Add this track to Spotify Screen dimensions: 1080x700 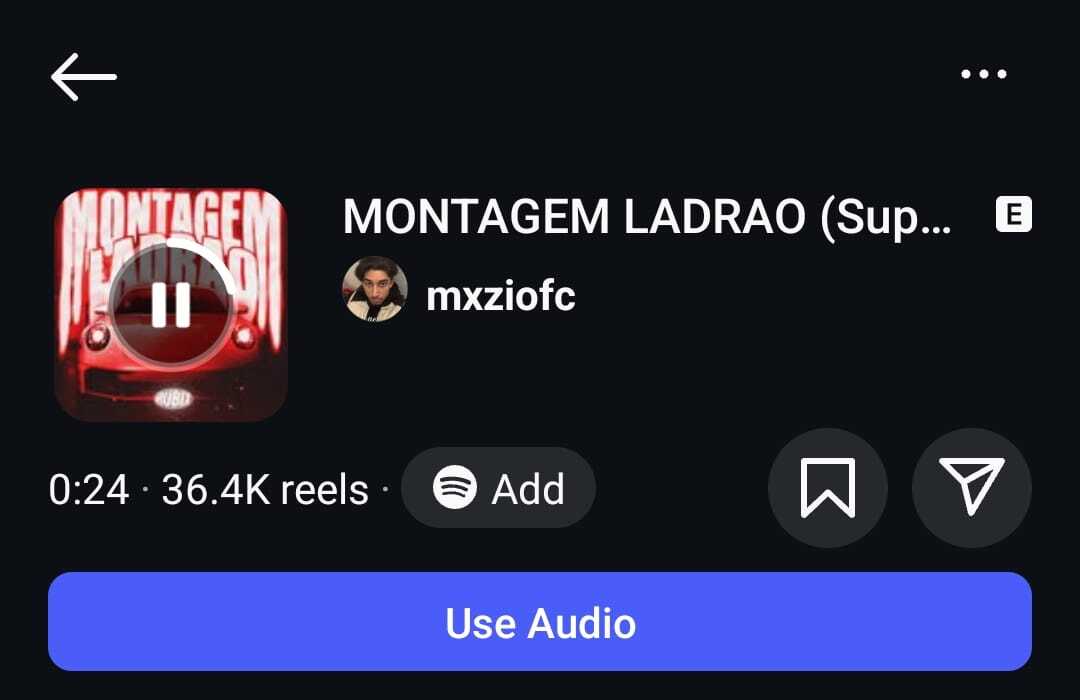pos(498,488)
